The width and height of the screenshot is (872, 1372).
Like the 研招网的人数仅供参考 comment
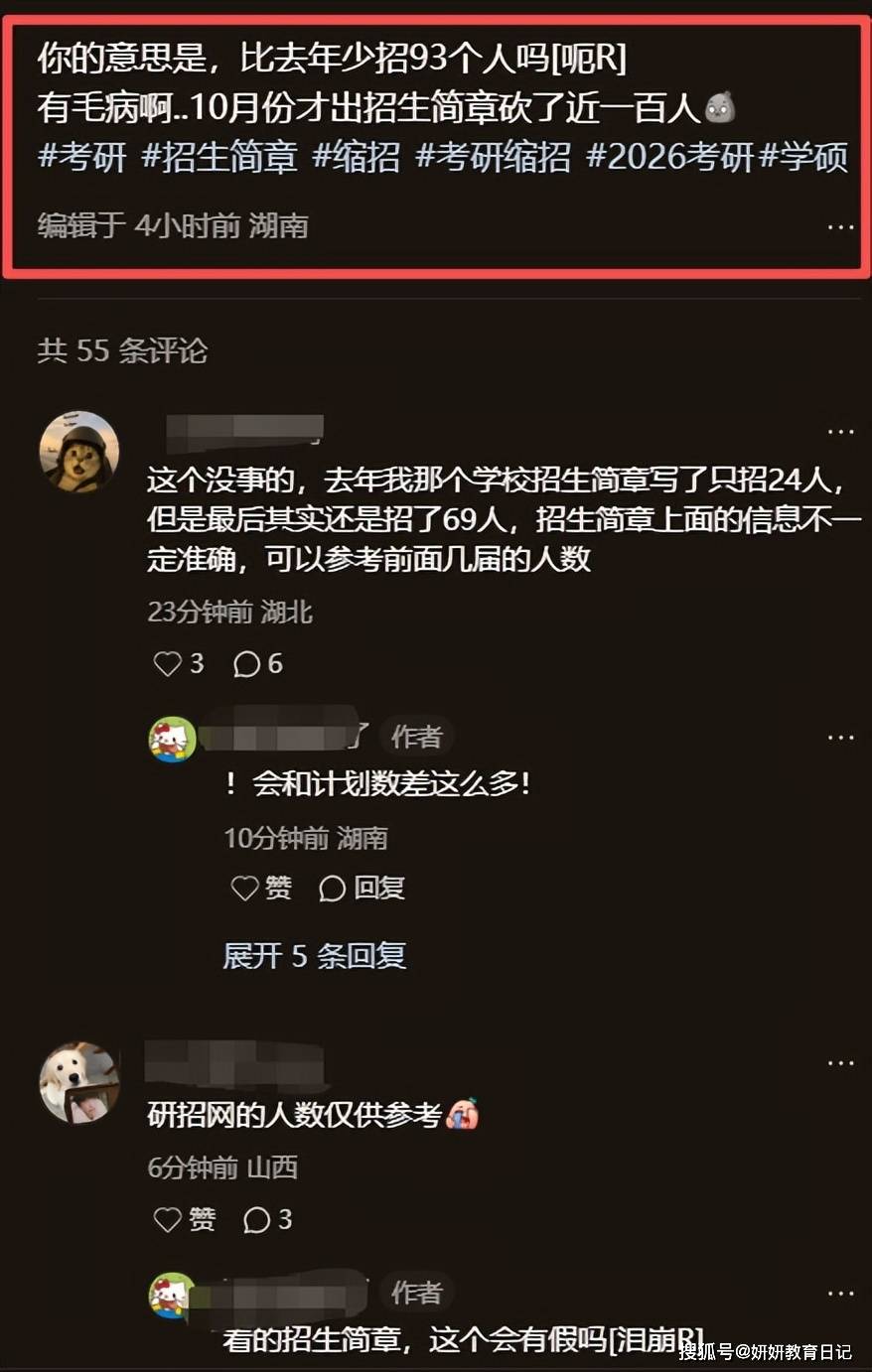click(185, 1219)
